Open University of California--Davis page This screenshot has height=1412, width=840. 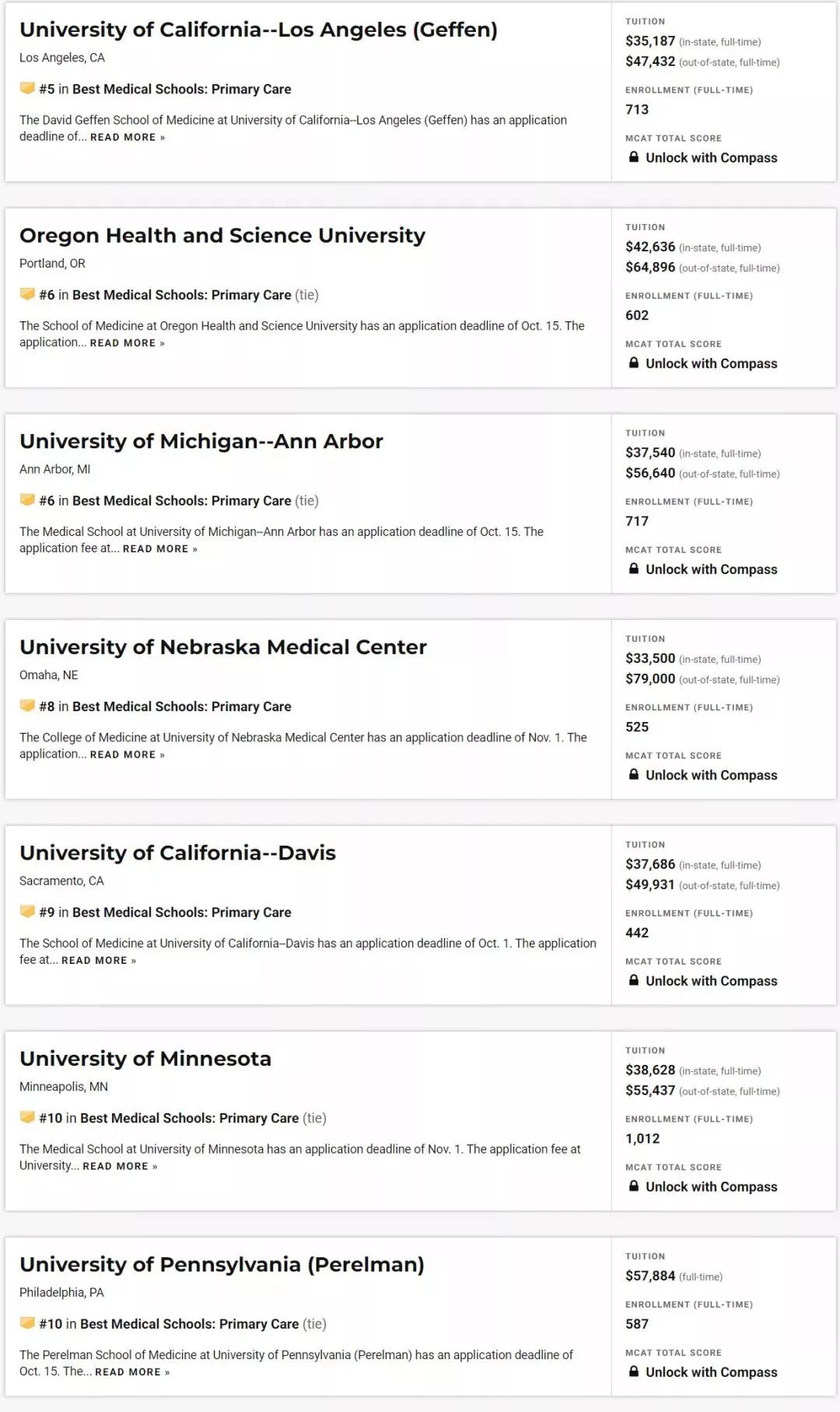point(177,853)
